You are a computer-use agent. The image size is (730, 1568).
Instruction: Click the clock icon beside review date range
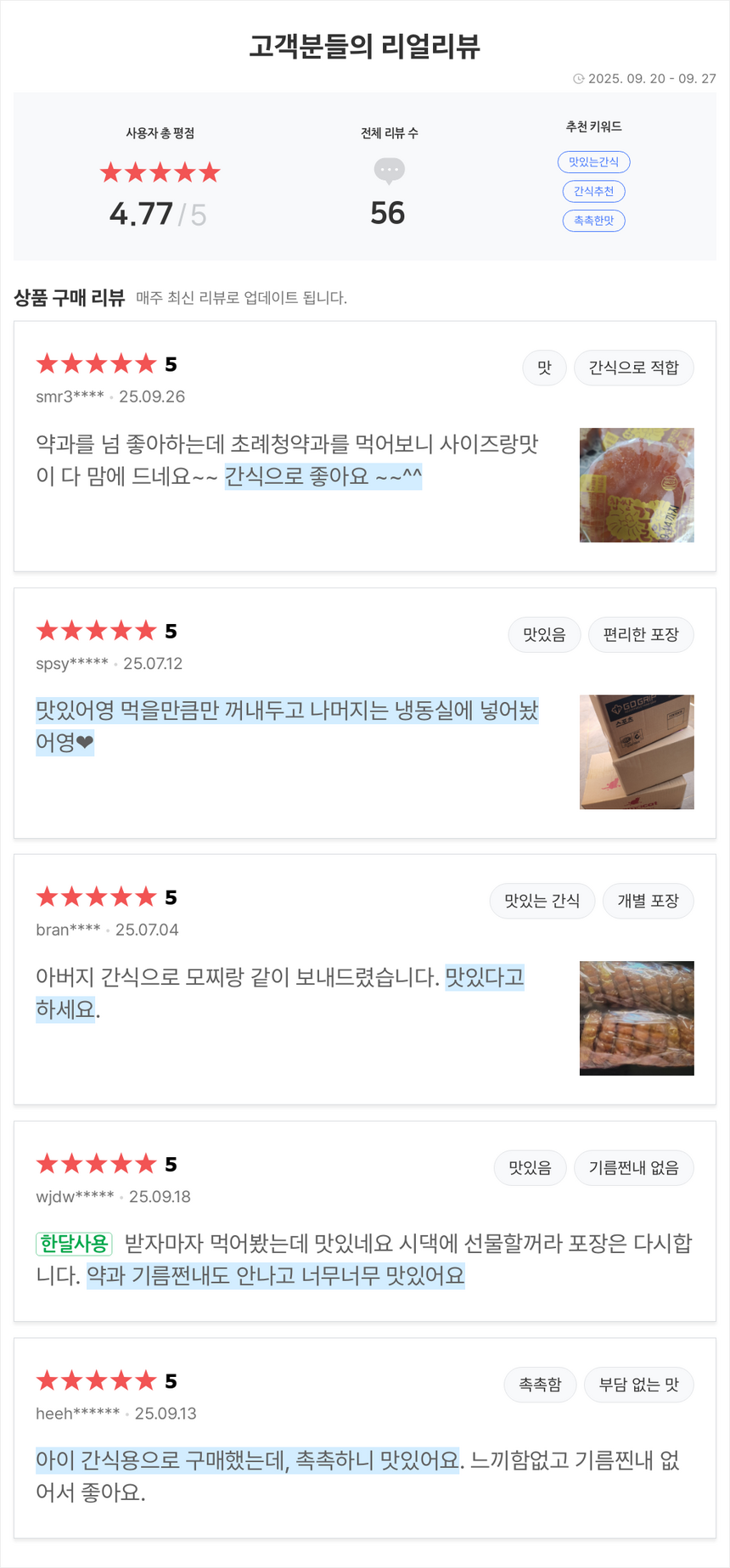580,78
